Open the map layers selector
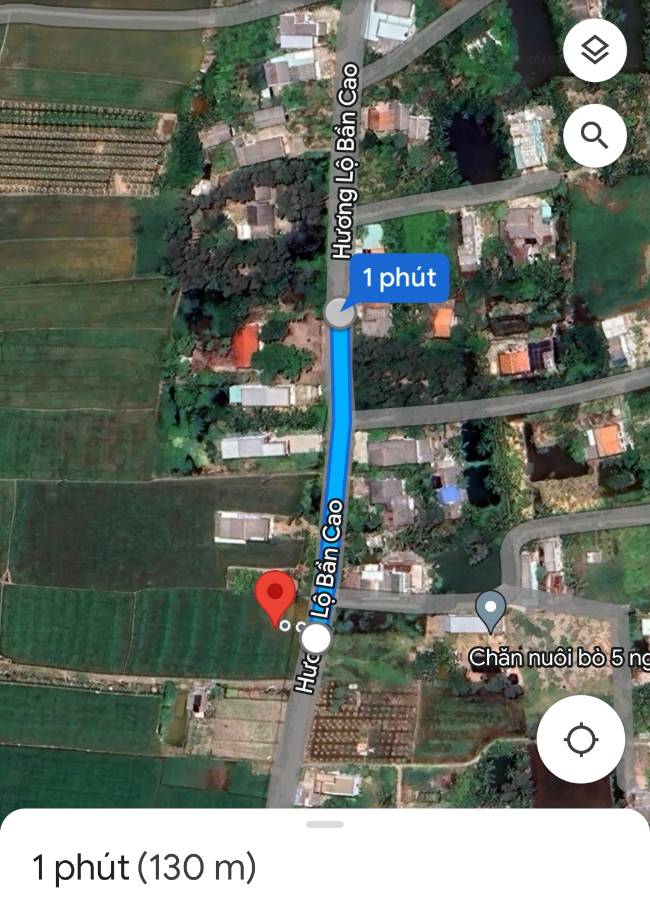The width and height of the screenshot is (650, 900). point(595,50)
